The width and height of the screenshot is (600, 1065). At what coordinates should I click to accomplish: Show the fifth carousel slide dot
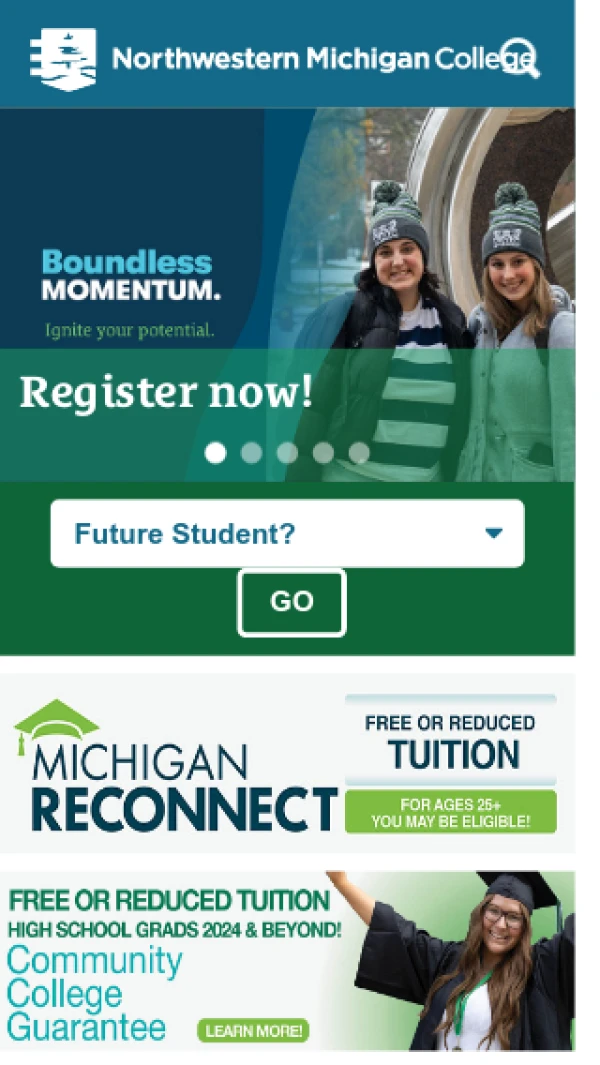tap(359, 453)
